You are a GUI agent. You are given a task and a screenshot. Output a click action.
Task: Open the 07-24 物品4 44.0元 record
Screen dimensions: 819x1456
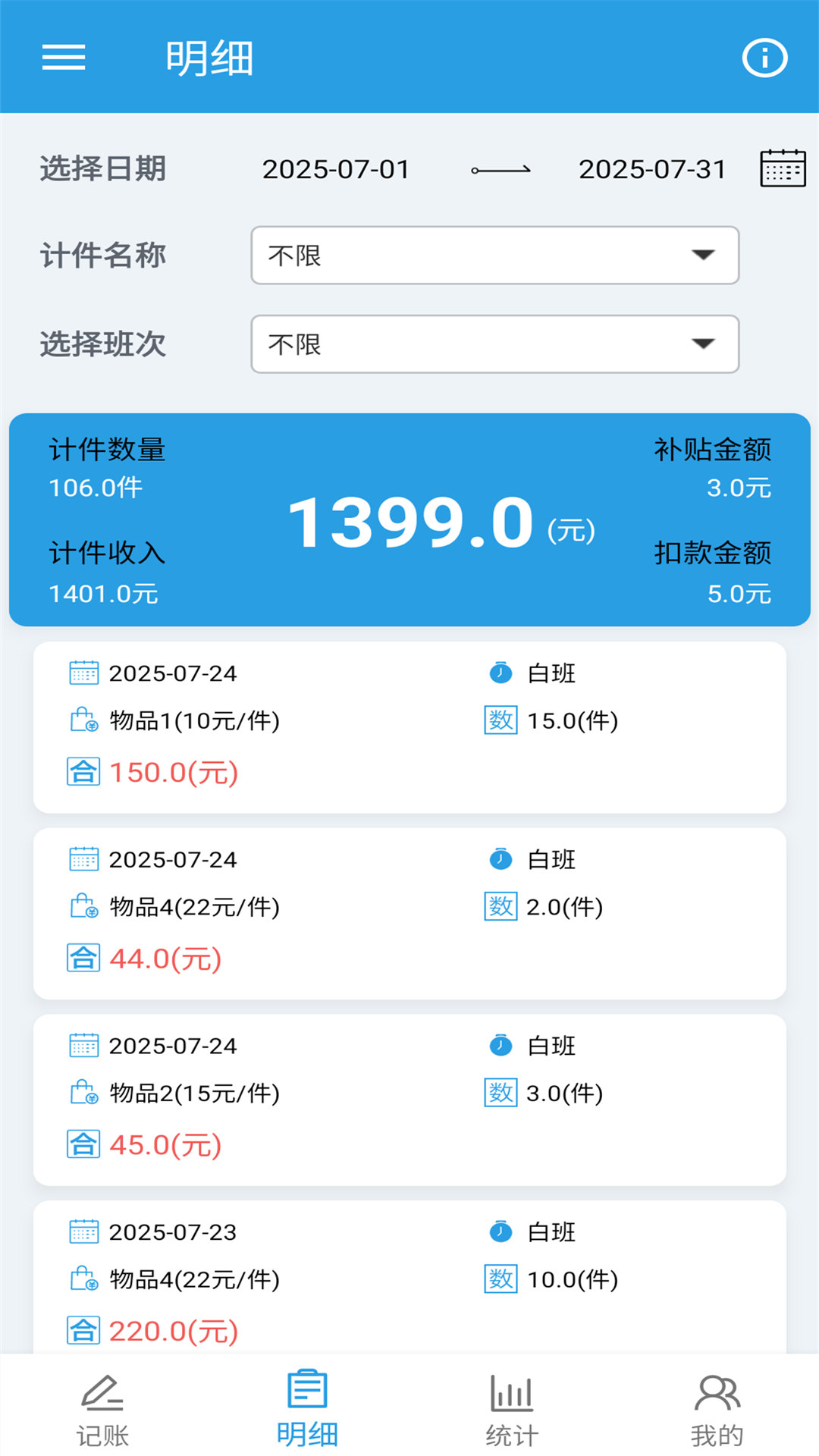click(x=409, y=914)
